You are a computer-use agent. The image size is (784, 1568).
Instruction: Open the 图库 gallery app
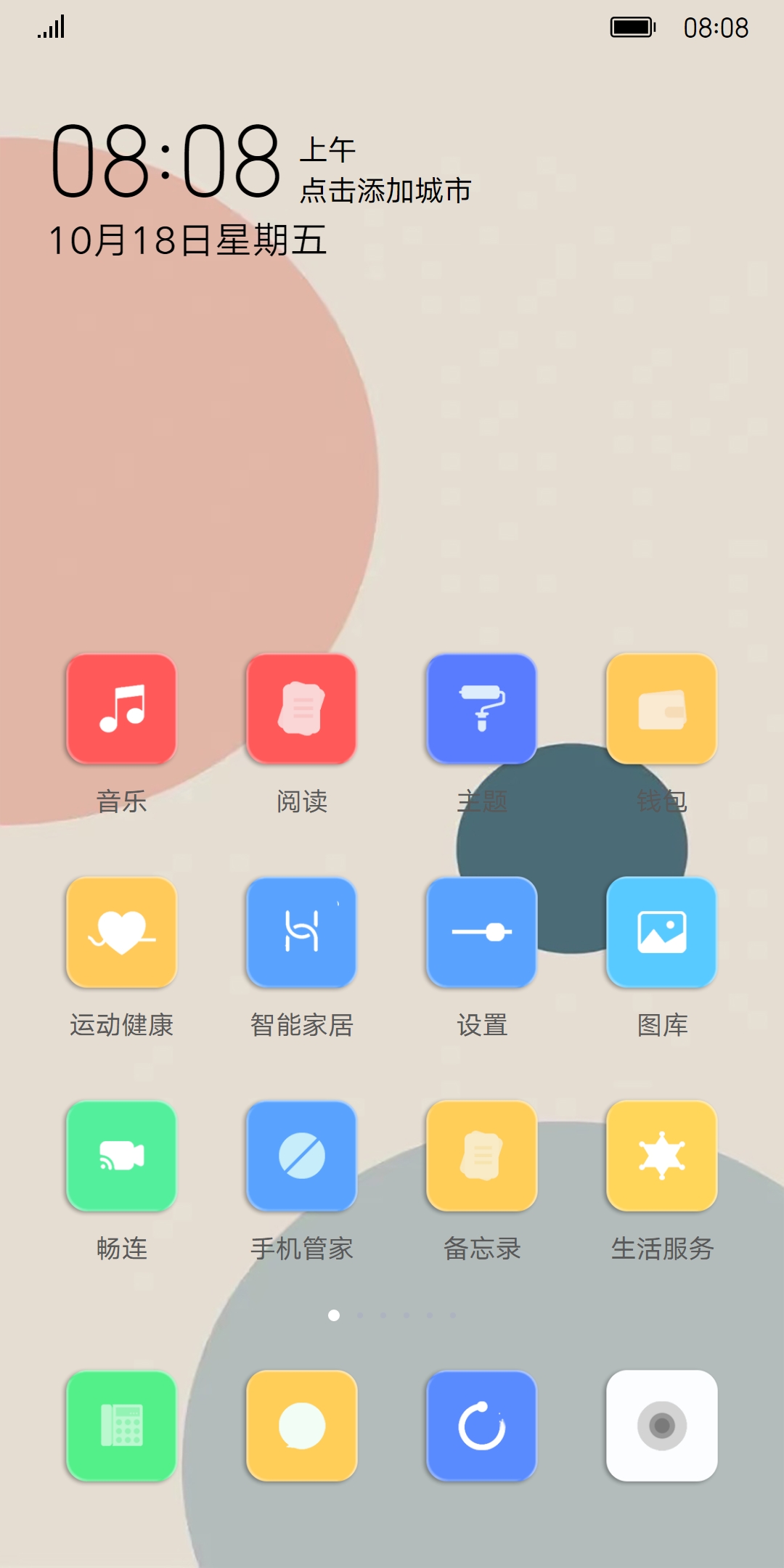click(661, 933)
